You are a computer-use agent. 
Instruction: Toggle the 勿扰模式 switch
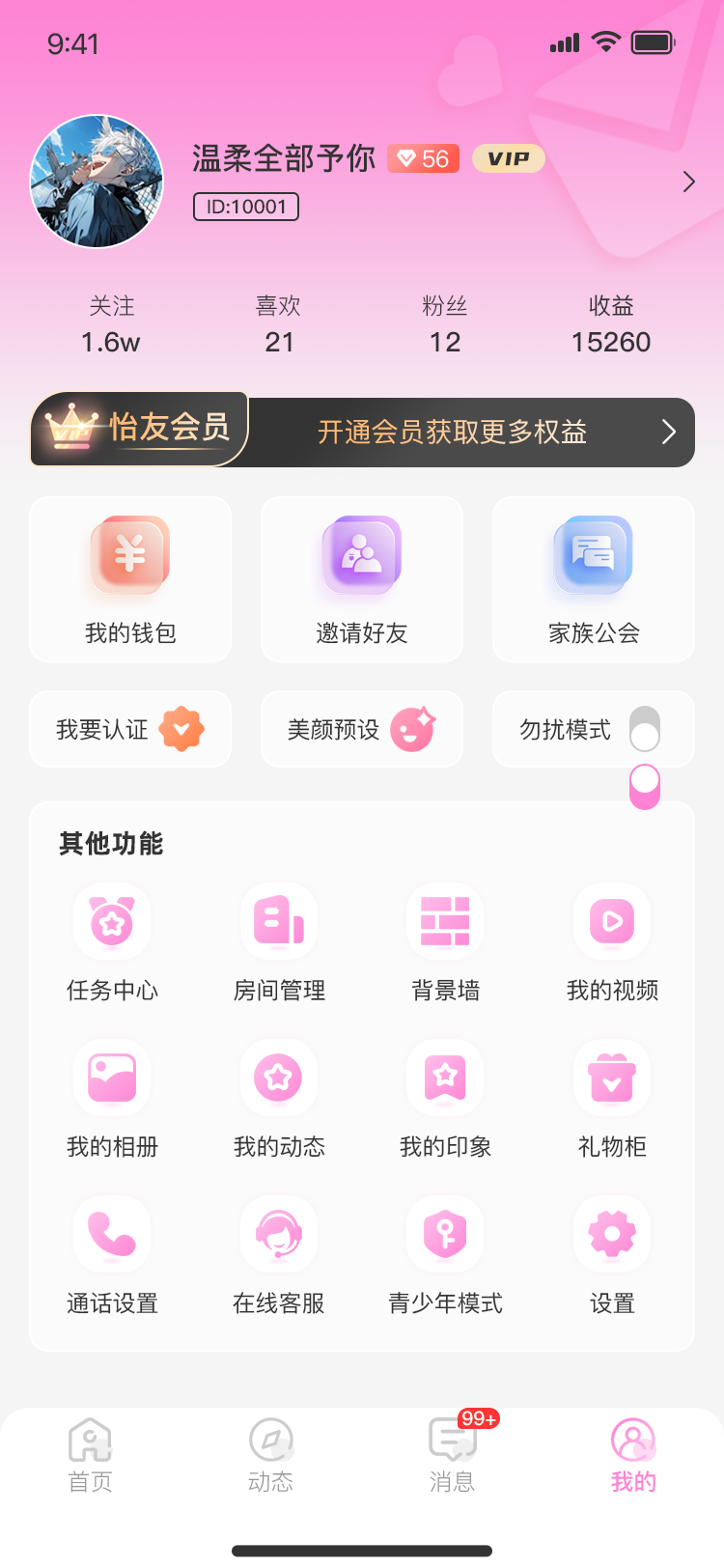tap(644, 729)
